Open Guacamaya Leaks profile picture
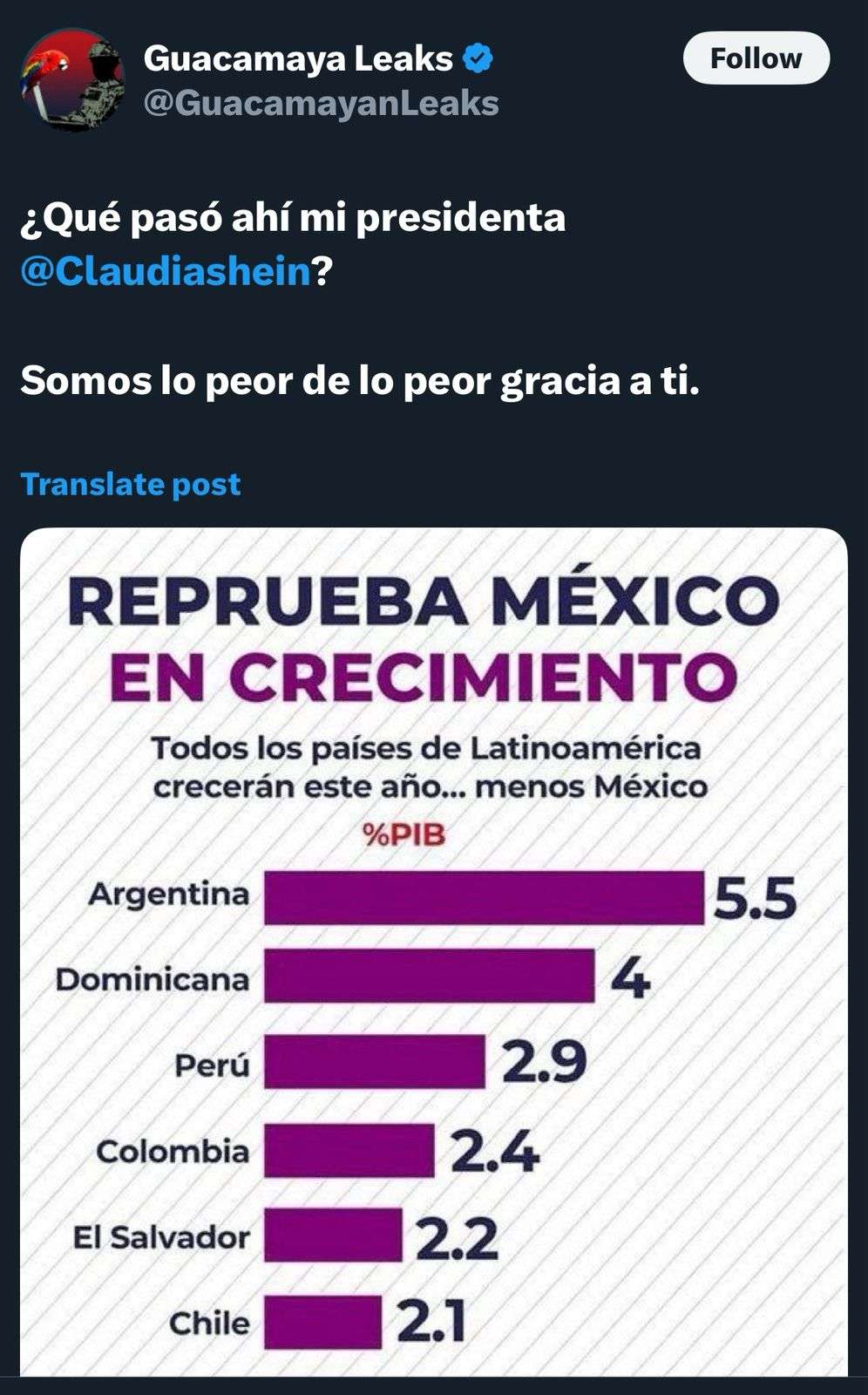Screen dimensions: 868x1395 (72, 80)
